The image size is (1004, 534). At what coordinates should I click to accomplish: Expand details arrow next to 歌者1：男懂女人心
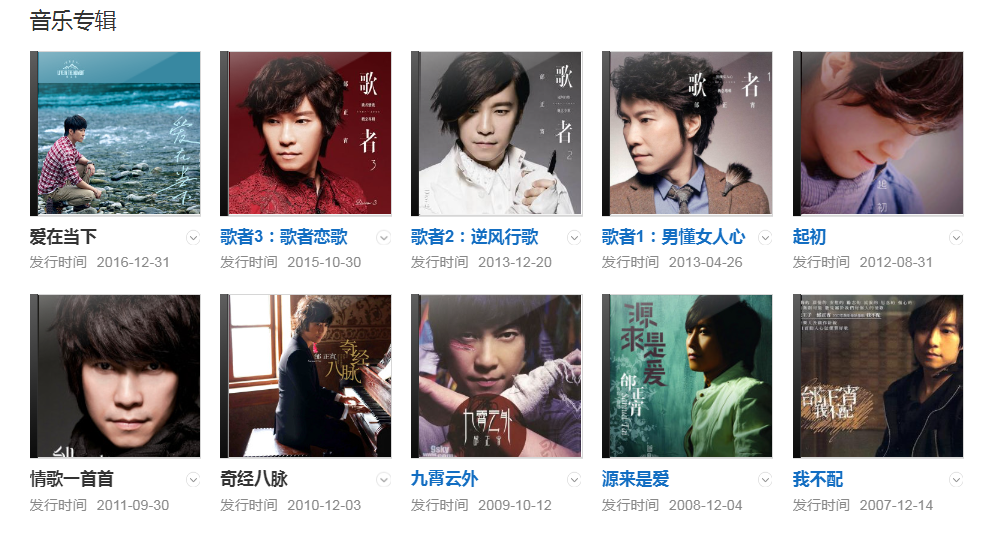pos(765,237)
